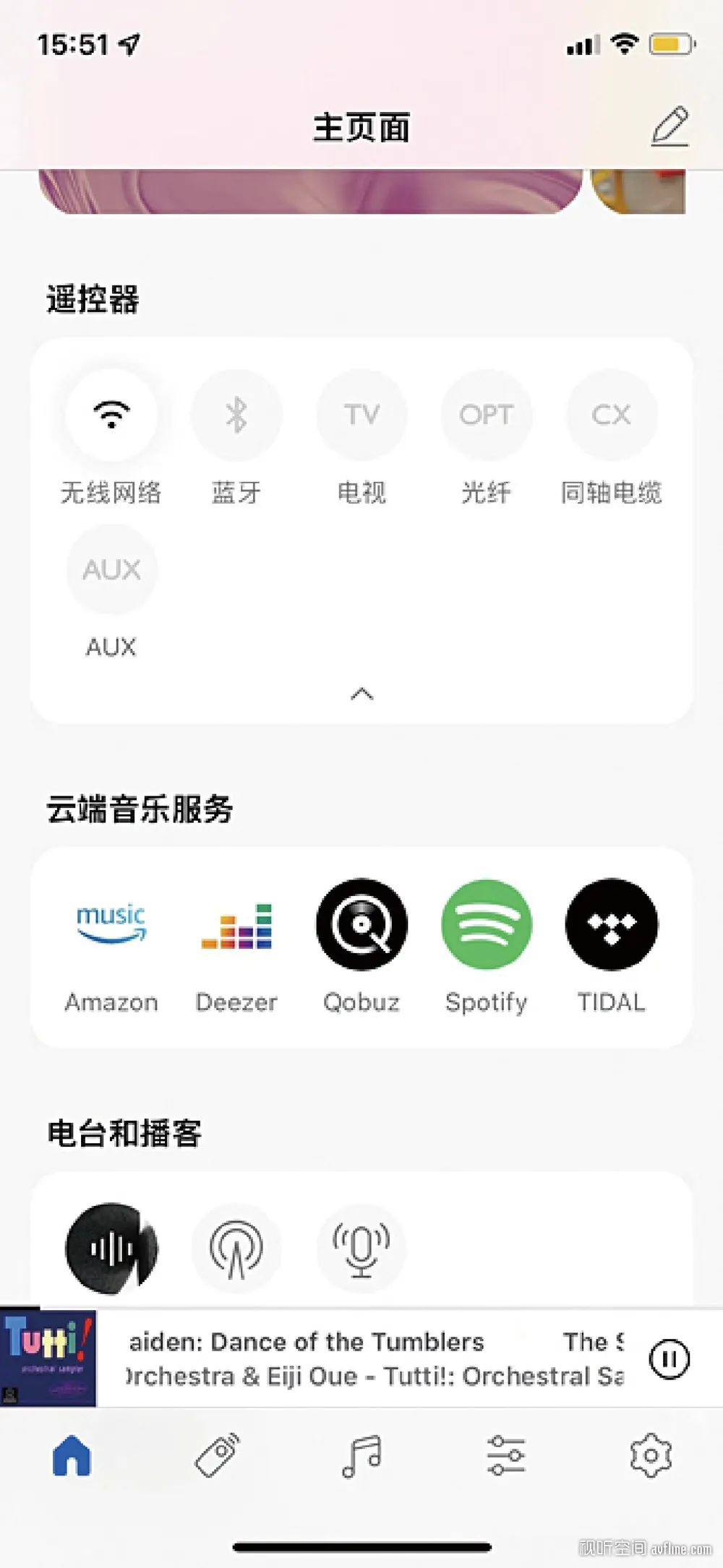Select the 无线网络 Wi-Fi source

pyautogui.click(x=111, y=415)
